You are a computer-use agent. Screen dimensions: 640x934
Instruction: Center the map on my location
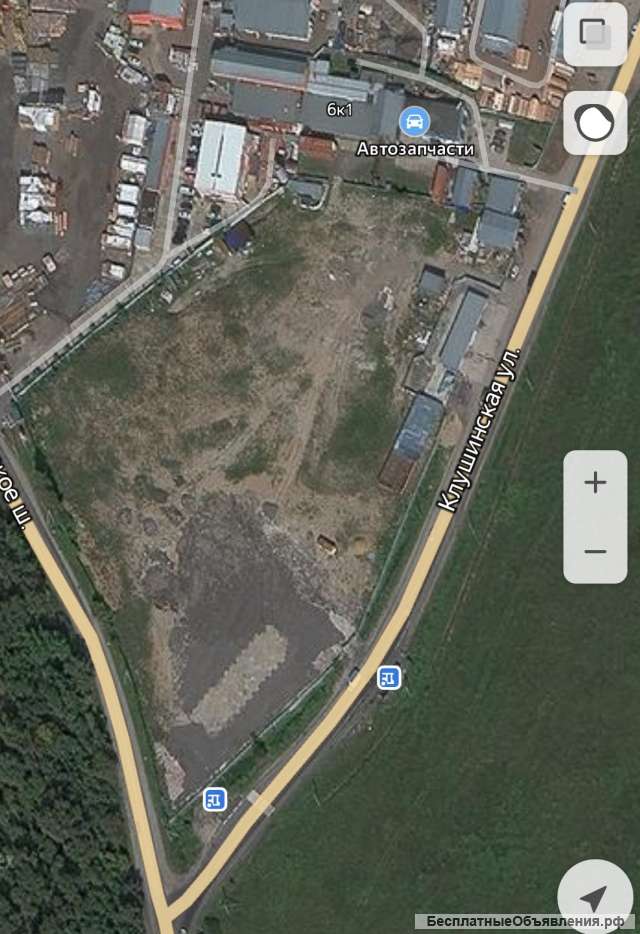594,895
